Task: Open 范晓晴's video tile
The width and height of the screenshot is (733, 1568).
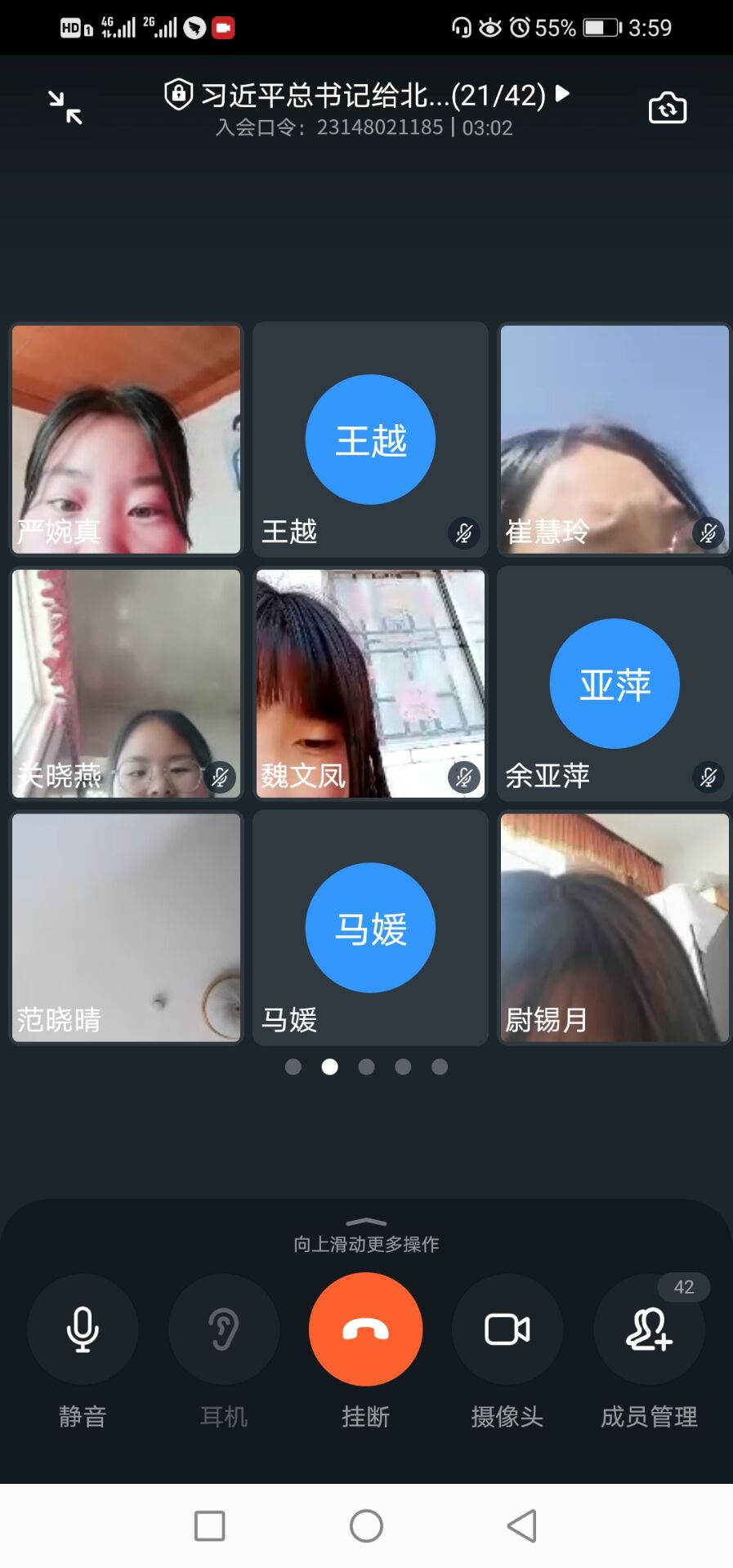Action: coord(127,928)
